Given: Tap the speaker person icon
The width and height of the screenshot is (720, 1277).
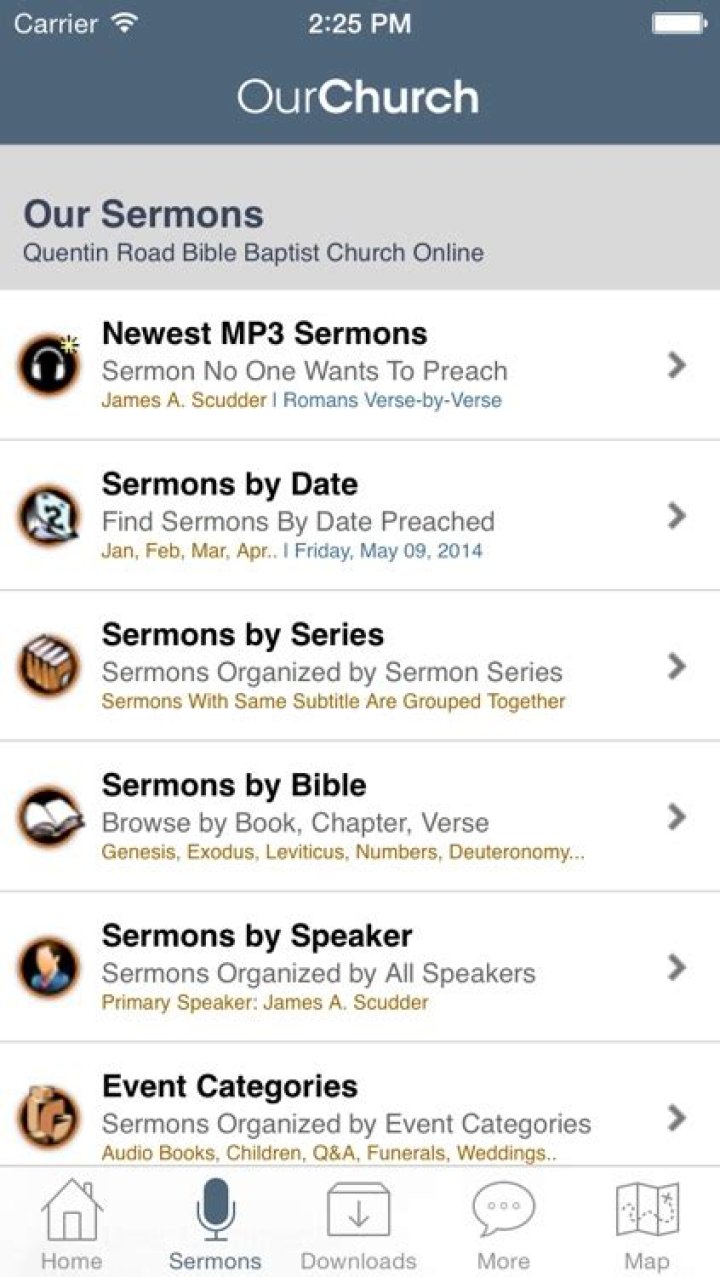Looking at the screenshot, I should [x=46, y=967].
